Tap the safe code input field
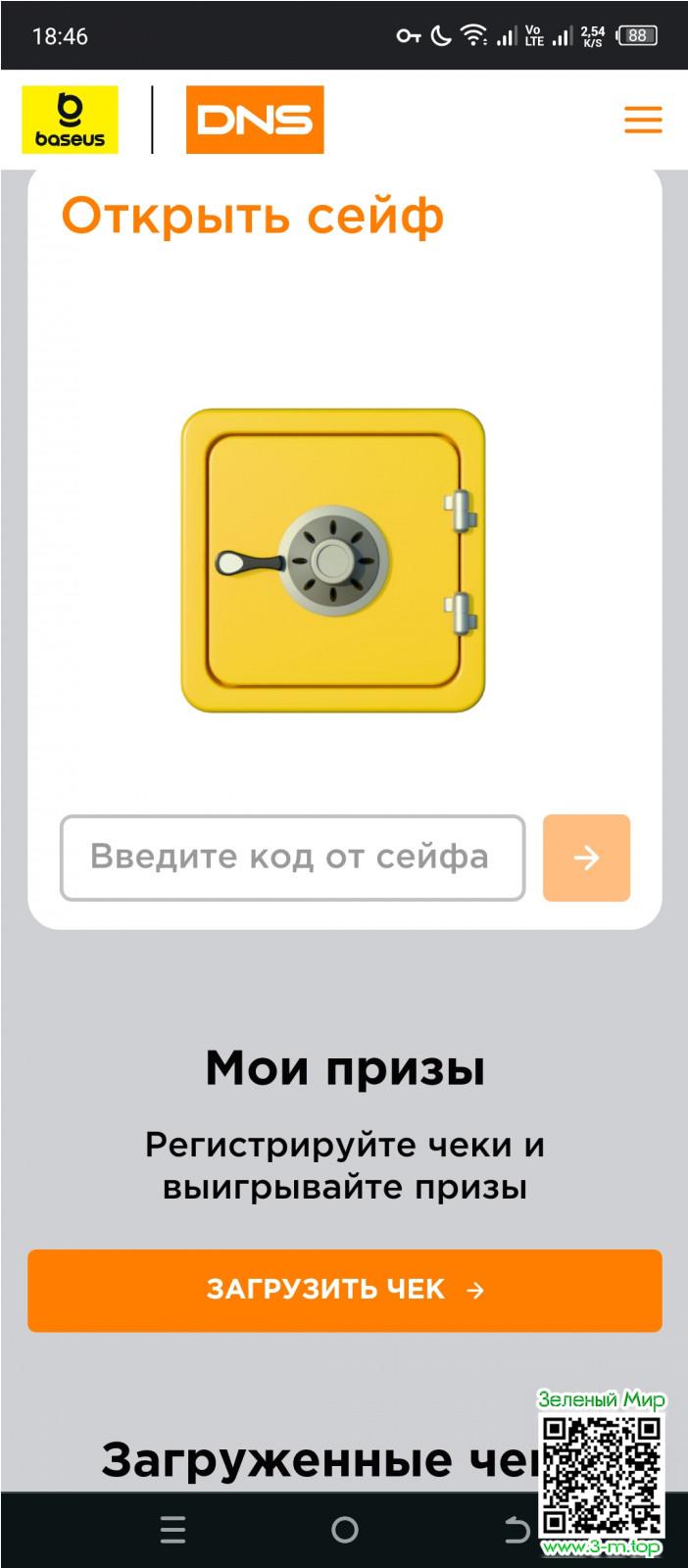Image resolution: width=688 pixels, height=1568 pixels. point(292,857)
